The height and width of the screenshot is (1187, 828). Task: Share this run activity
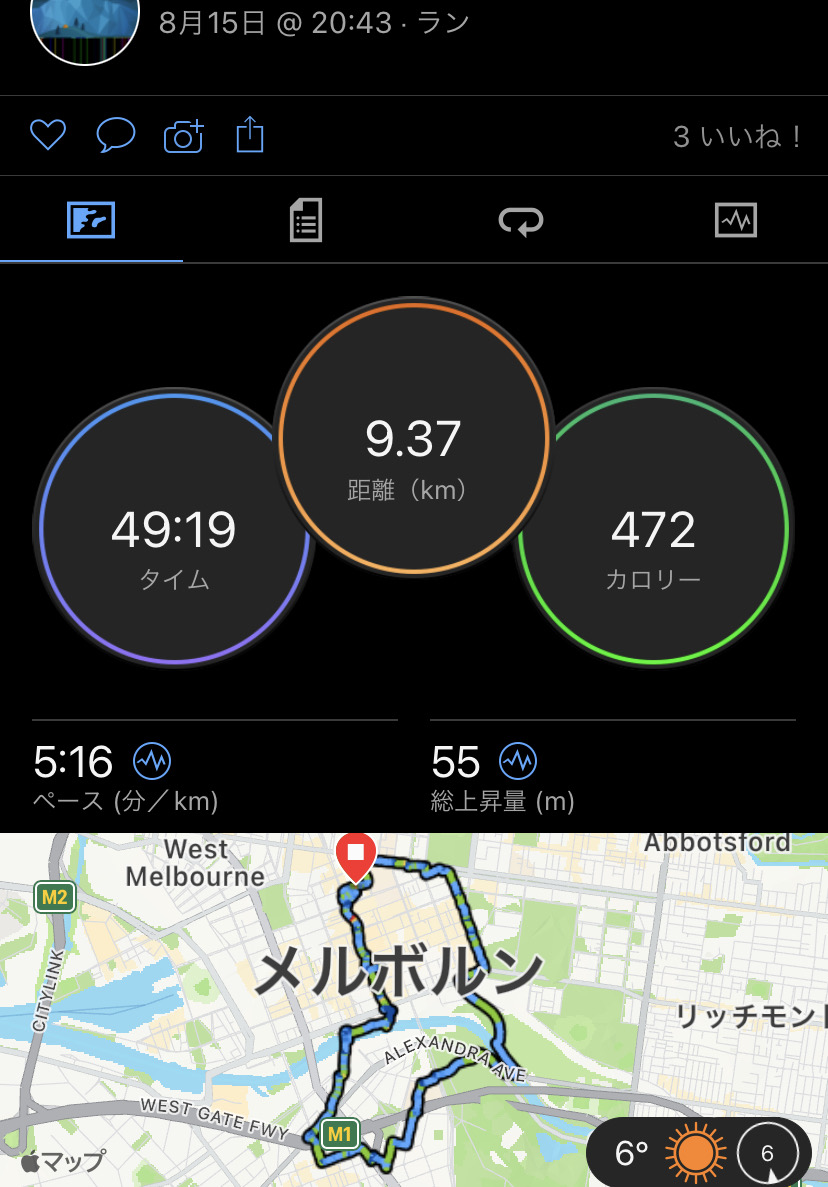coord(249,135)
